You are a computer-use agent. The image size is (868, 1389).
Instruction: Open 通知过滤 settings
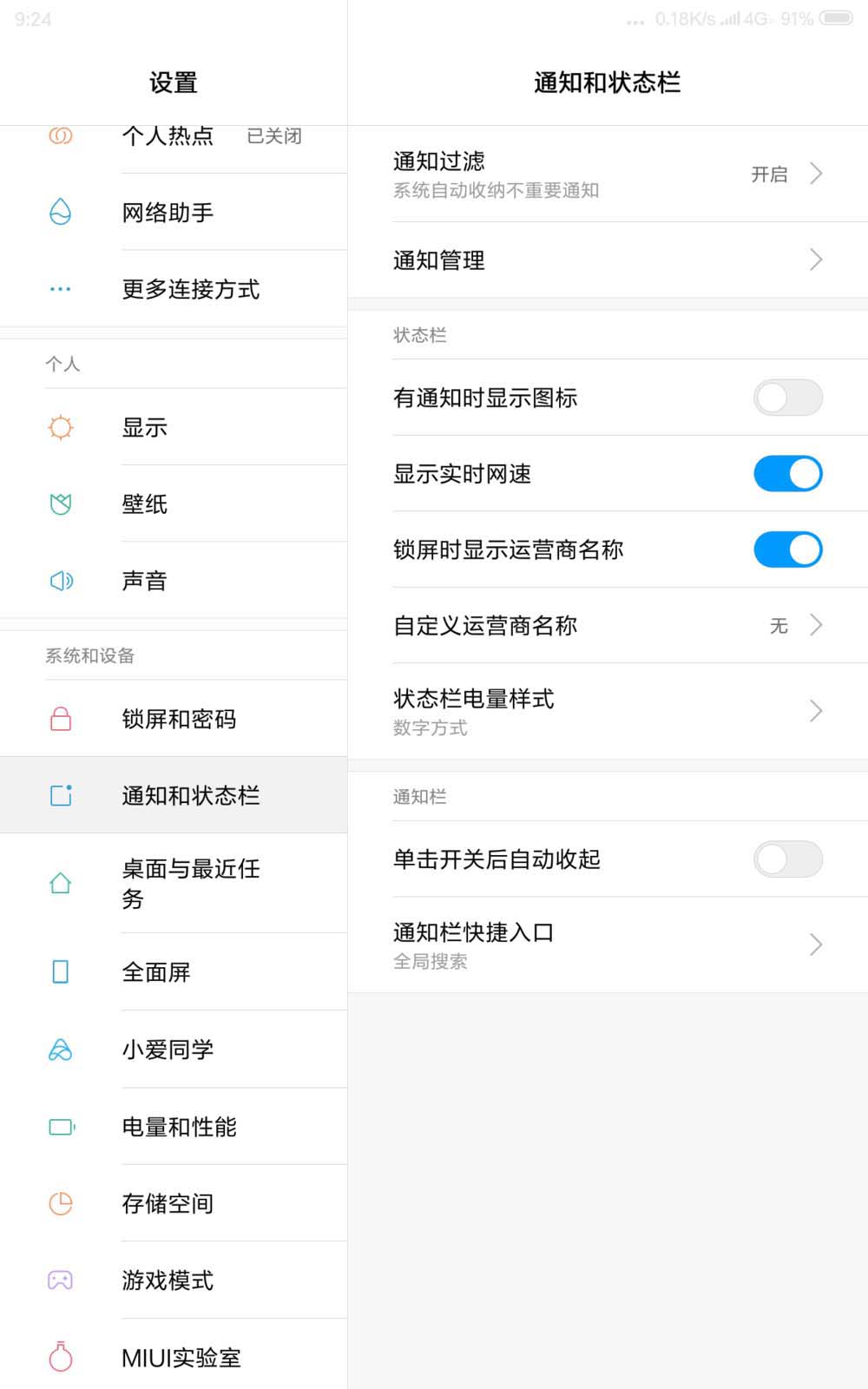[608, 174]
